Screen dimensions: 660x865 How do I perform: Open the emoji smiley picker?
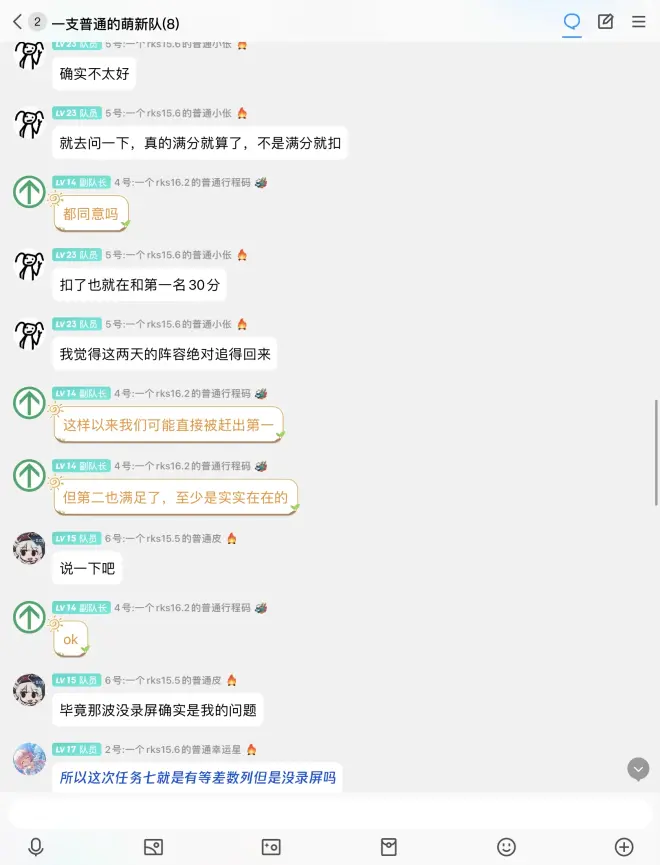507,847
